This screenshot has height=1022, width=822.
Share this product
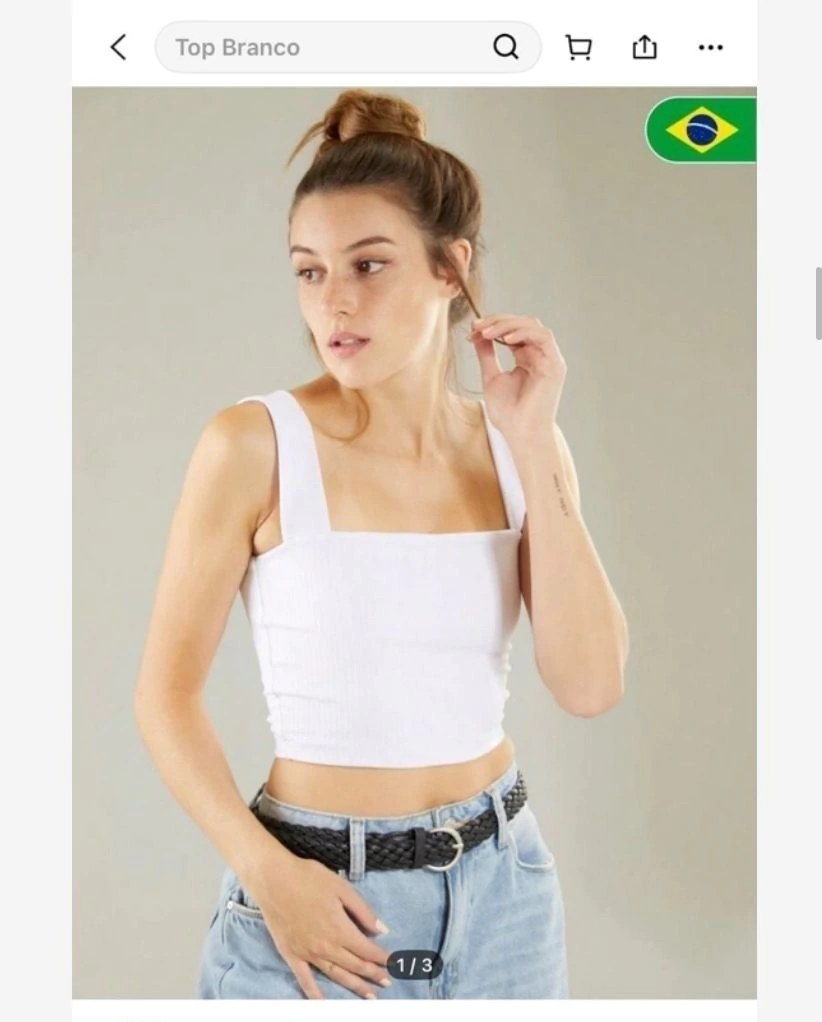click(645, 47)
